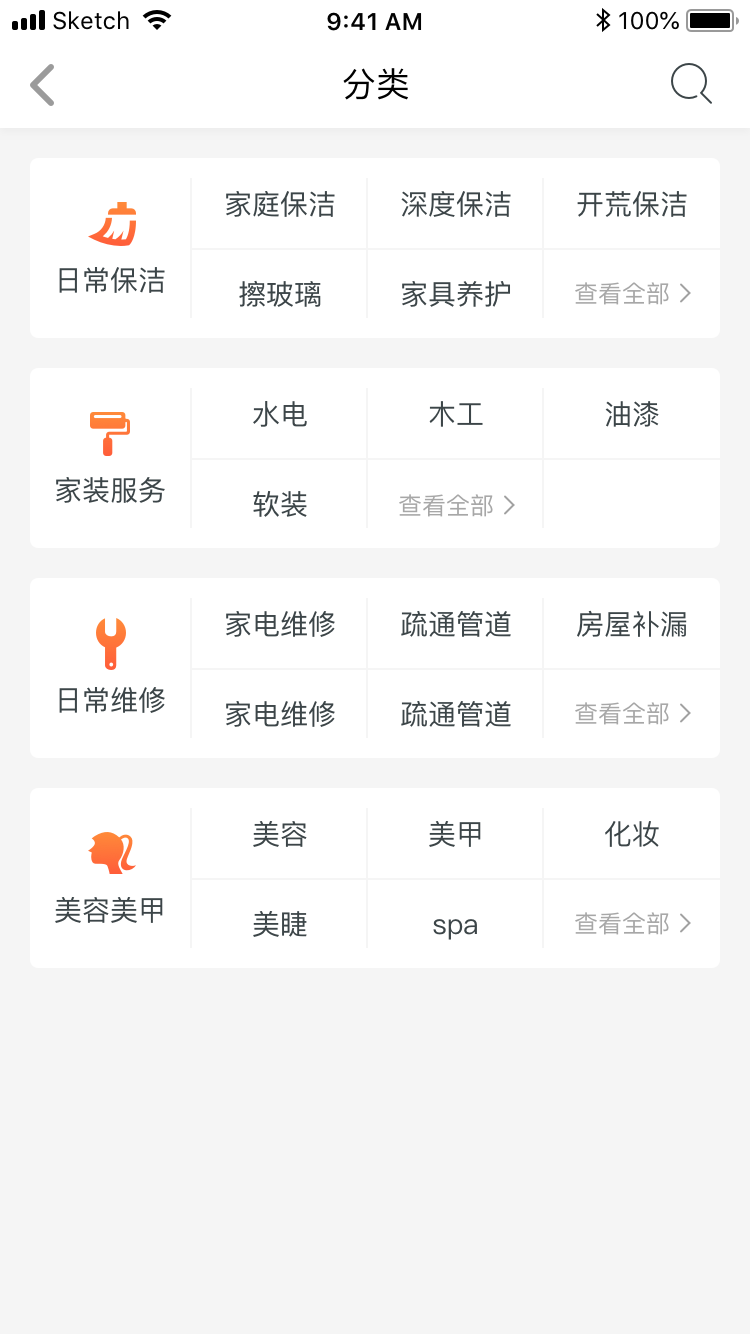Open the spa service
The image size is (750, 1334).
coord(456,925)
